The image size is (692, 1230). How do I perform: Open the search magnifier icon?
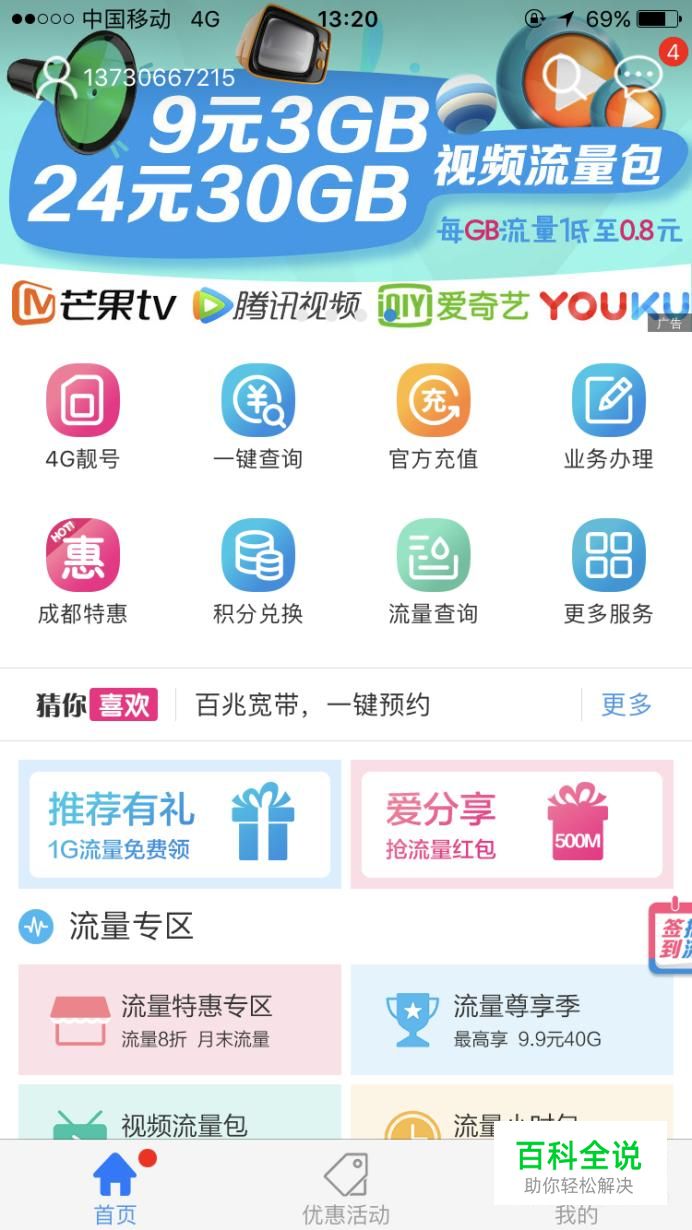tap(564, 77)
